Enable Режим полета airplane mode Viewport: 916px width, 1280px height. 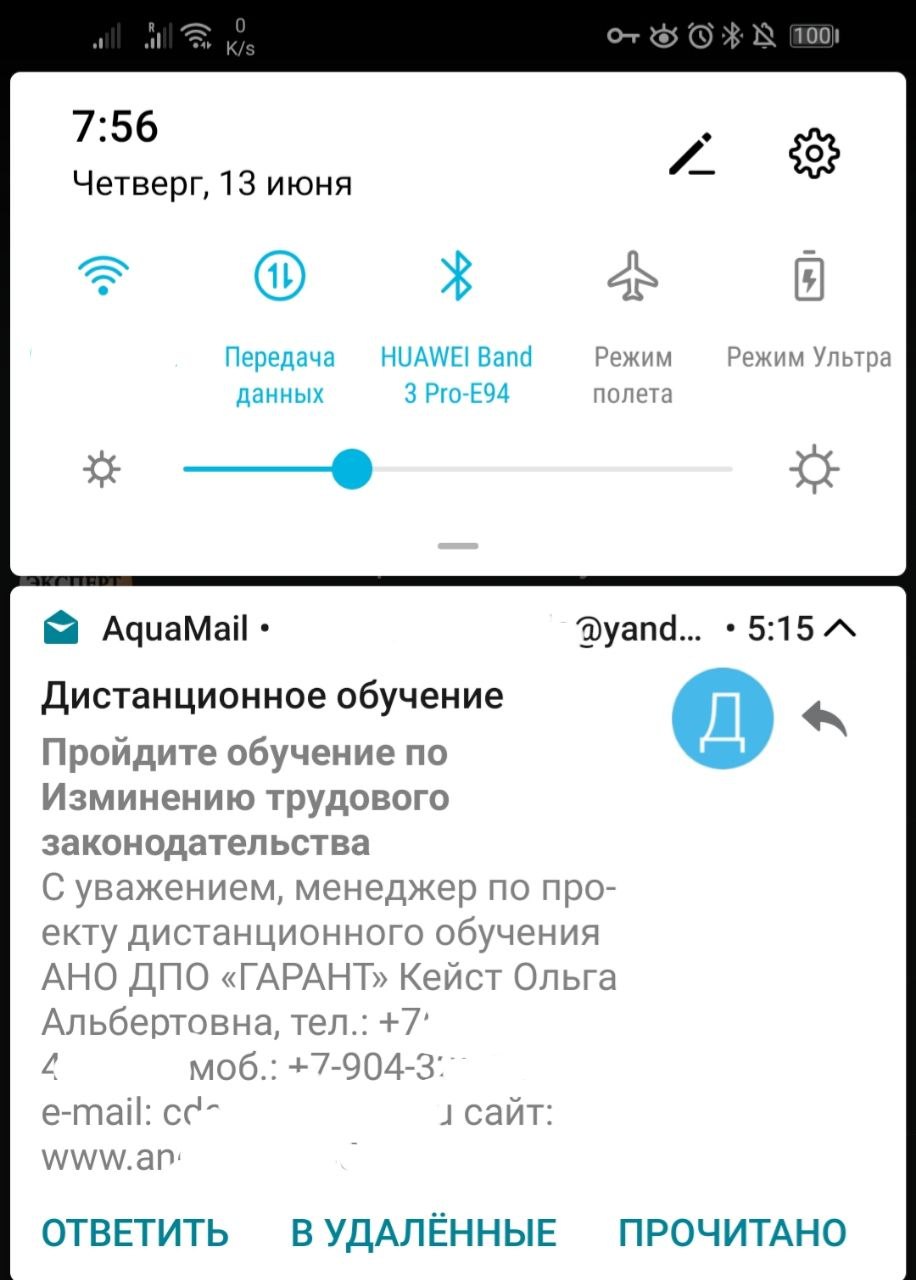point(633,275)
